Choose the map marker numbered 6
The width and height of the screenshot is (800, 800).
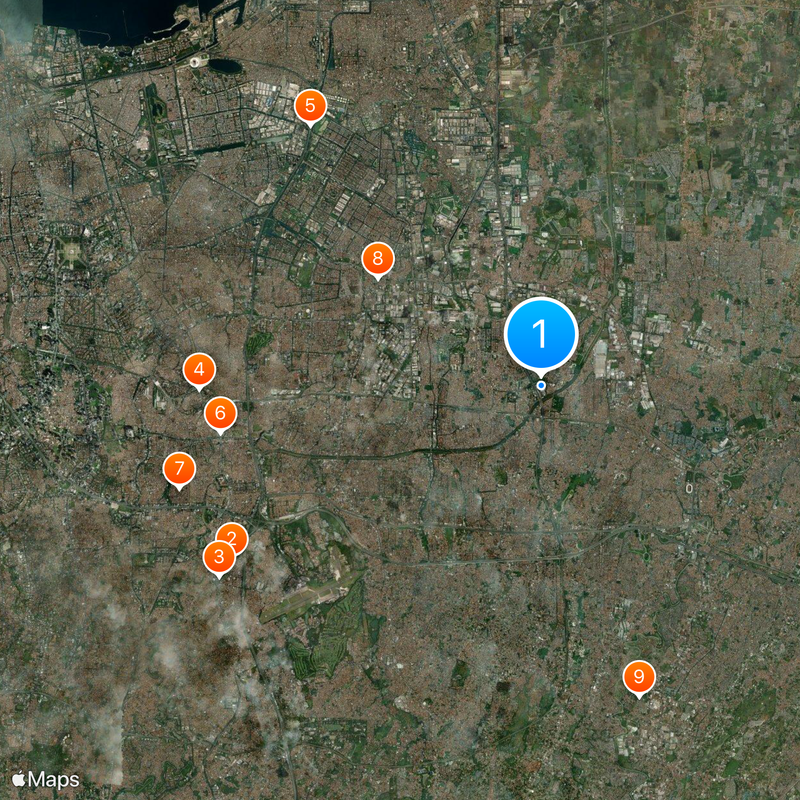point(220,411)
